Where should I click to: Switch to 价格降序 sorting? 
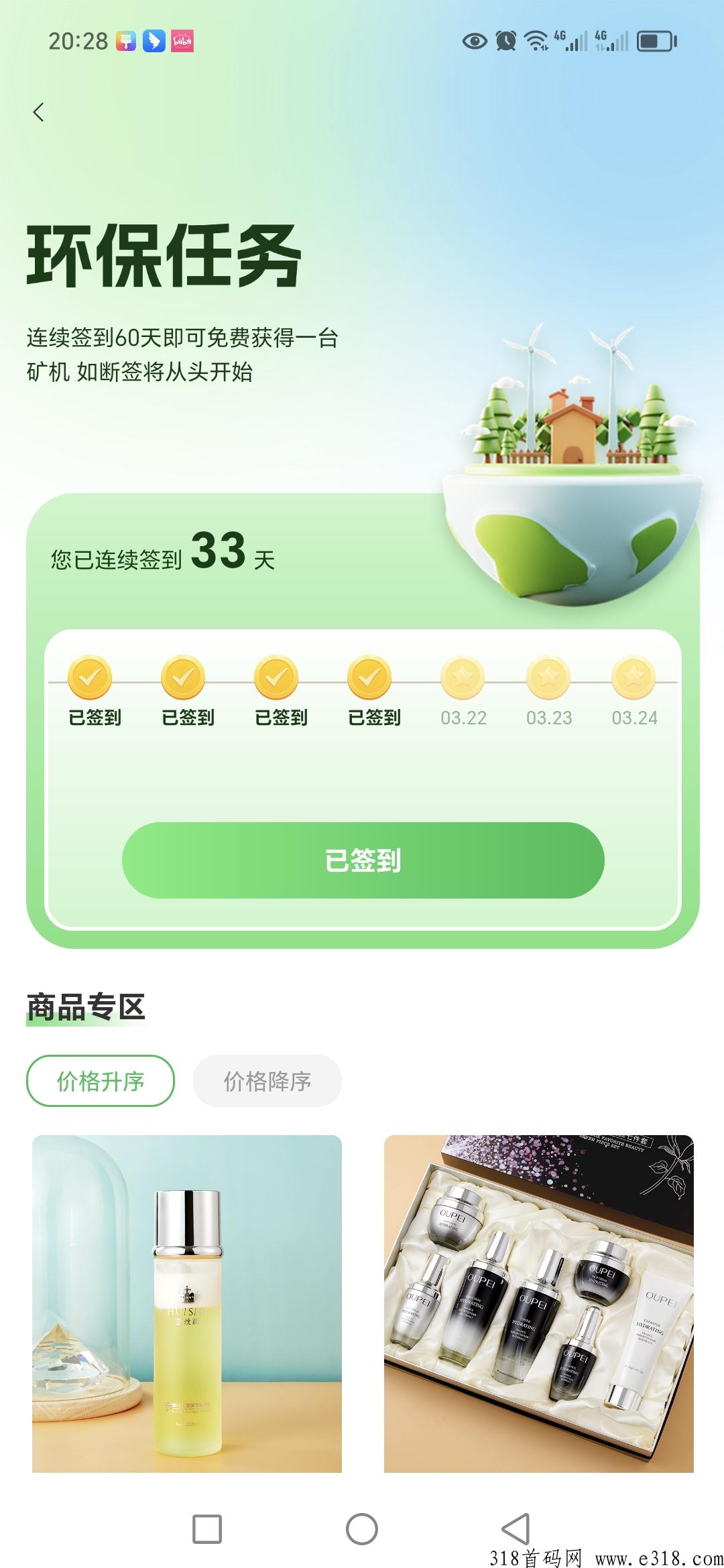click(267, 1081)
